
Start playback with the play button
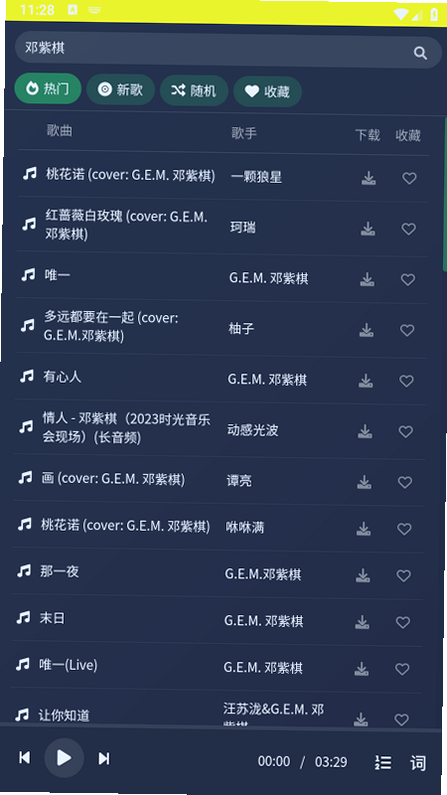point(64,757)
